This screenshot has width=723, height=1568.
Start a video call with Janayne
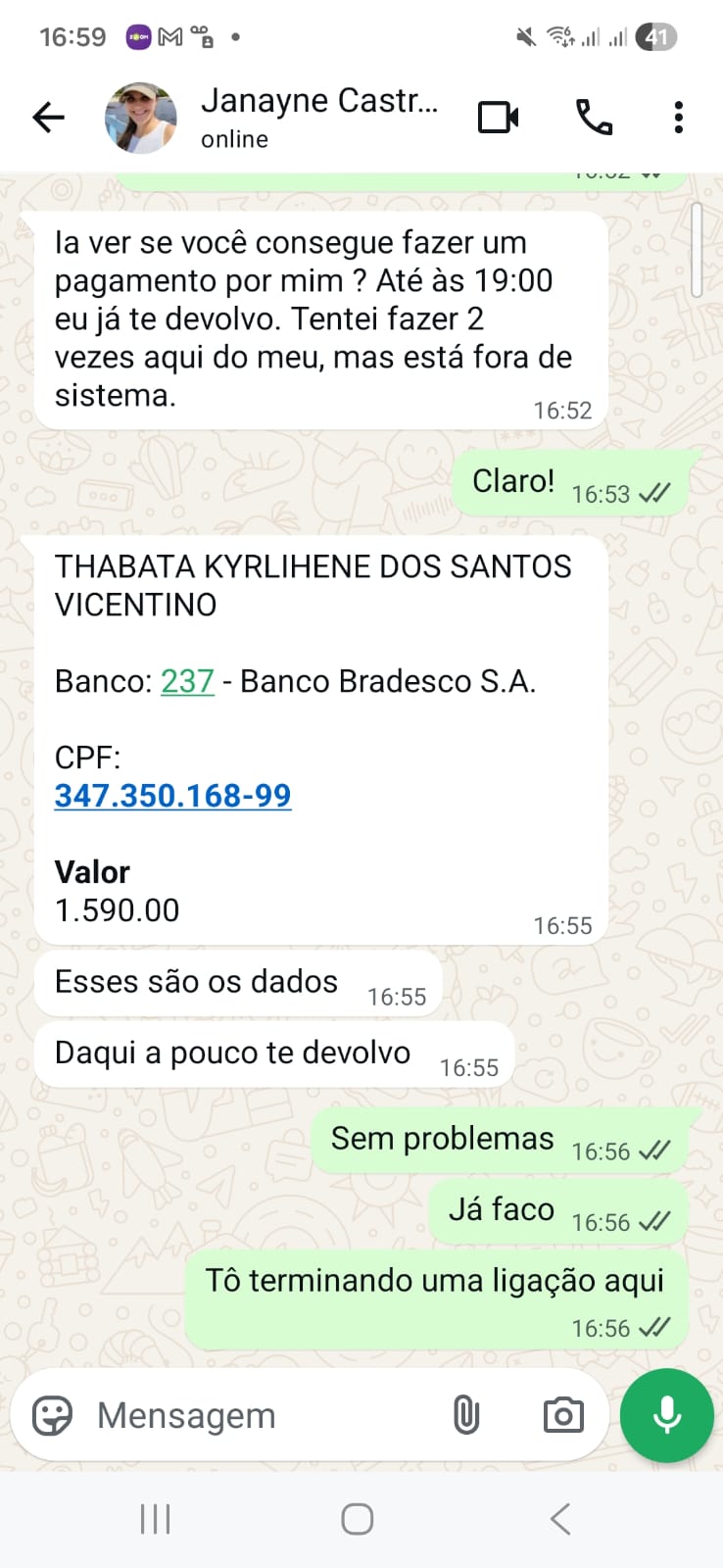click(499, 119)
